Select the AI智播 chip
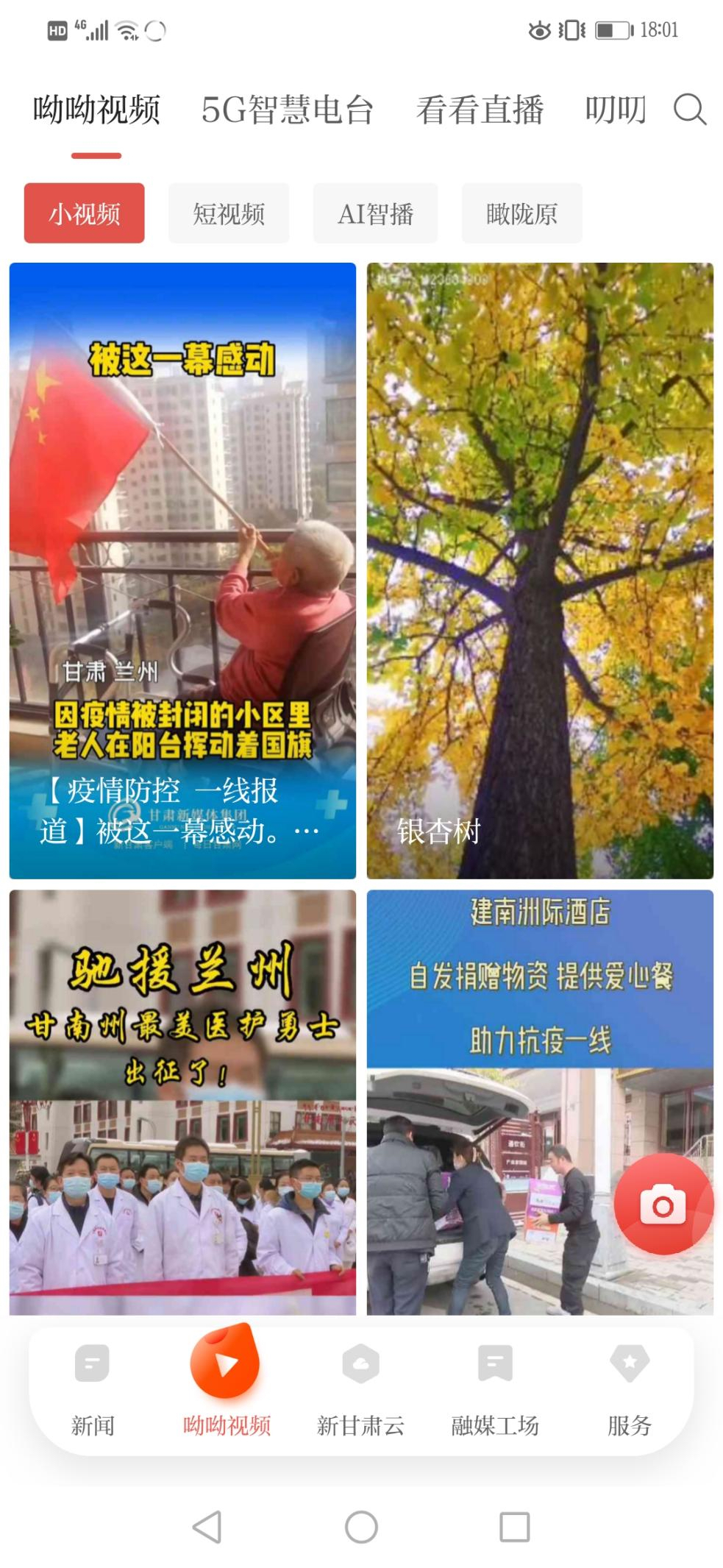The width and height of the screenshot is (723, 1568). click(375, 213)
